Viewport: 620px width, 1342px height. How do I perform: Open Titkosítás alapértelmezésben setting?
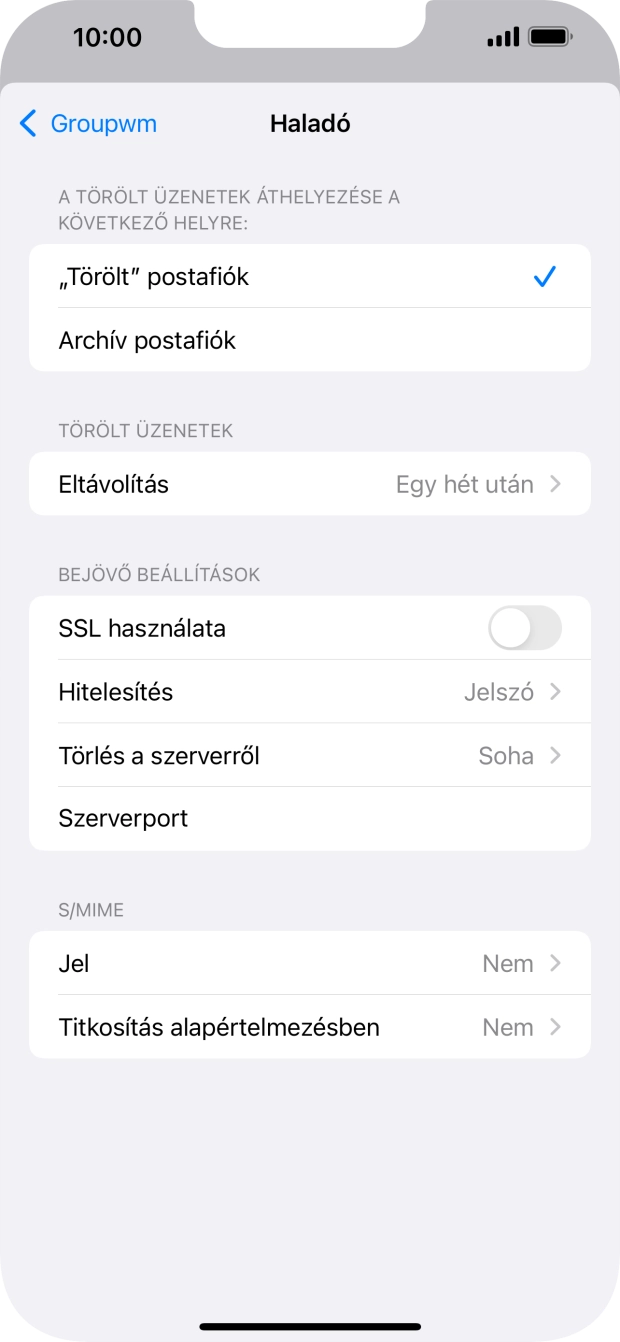click(x=309, y=1027)
